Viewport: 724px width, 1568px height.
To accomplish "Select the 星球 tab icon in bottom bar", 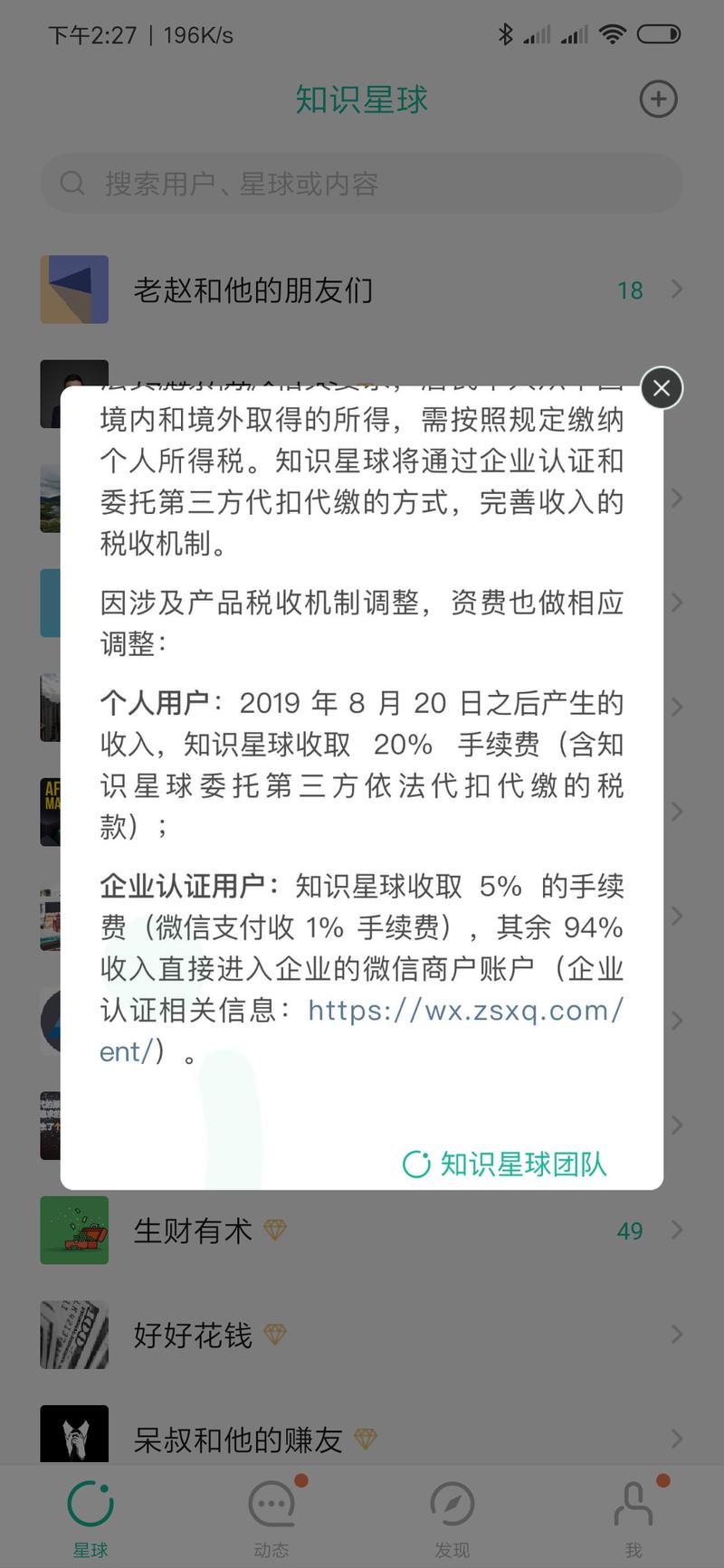I will click(x=90, y=1504).
